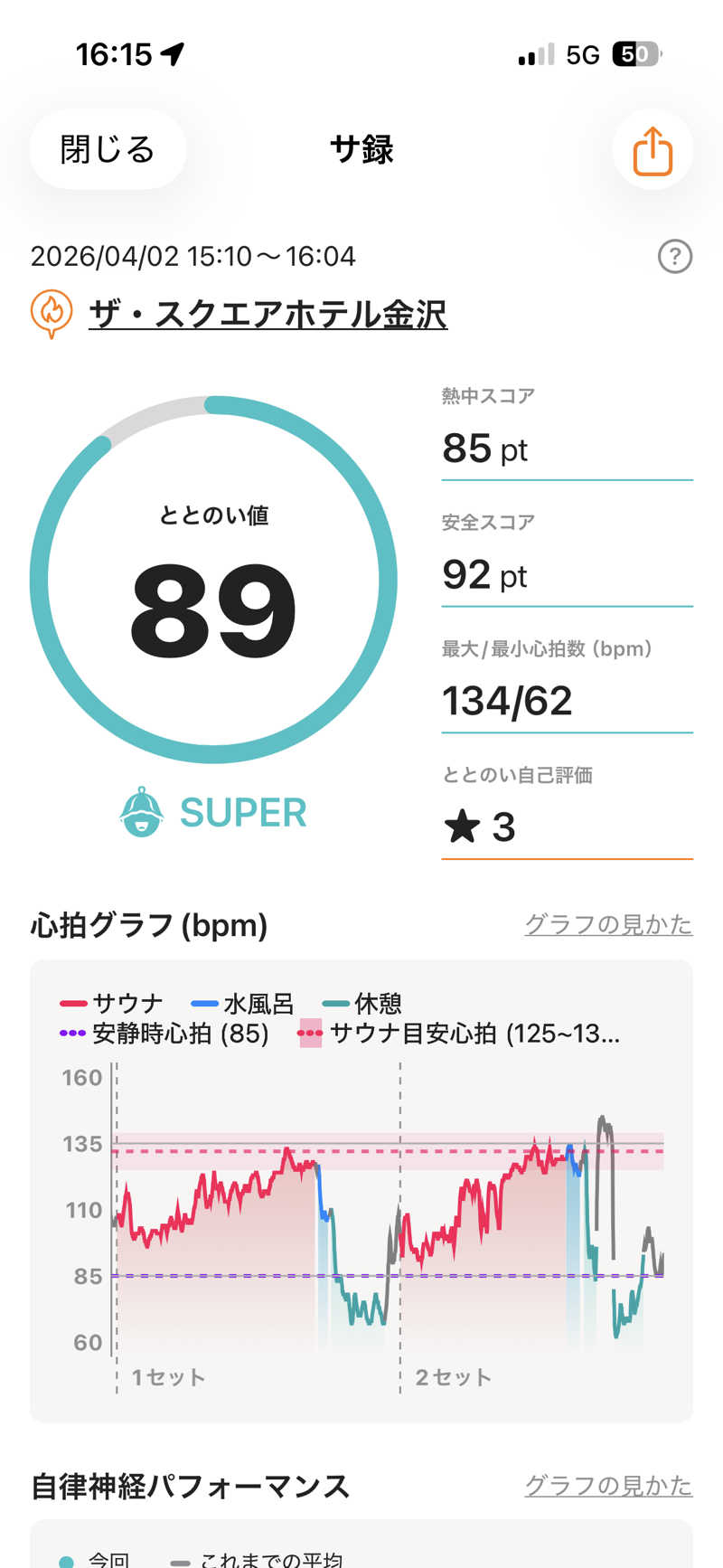Open the question mark help icon
723x1568 pixels.
pos(674,257)
